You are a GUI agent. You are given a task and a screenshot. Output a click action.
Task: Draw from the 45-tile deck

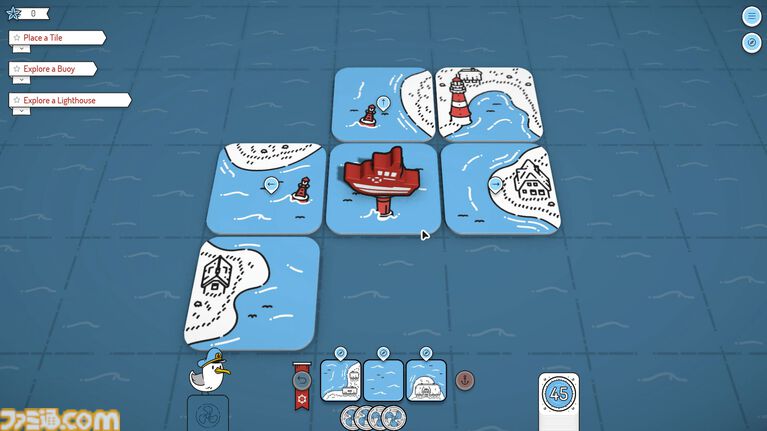[559, 395]
